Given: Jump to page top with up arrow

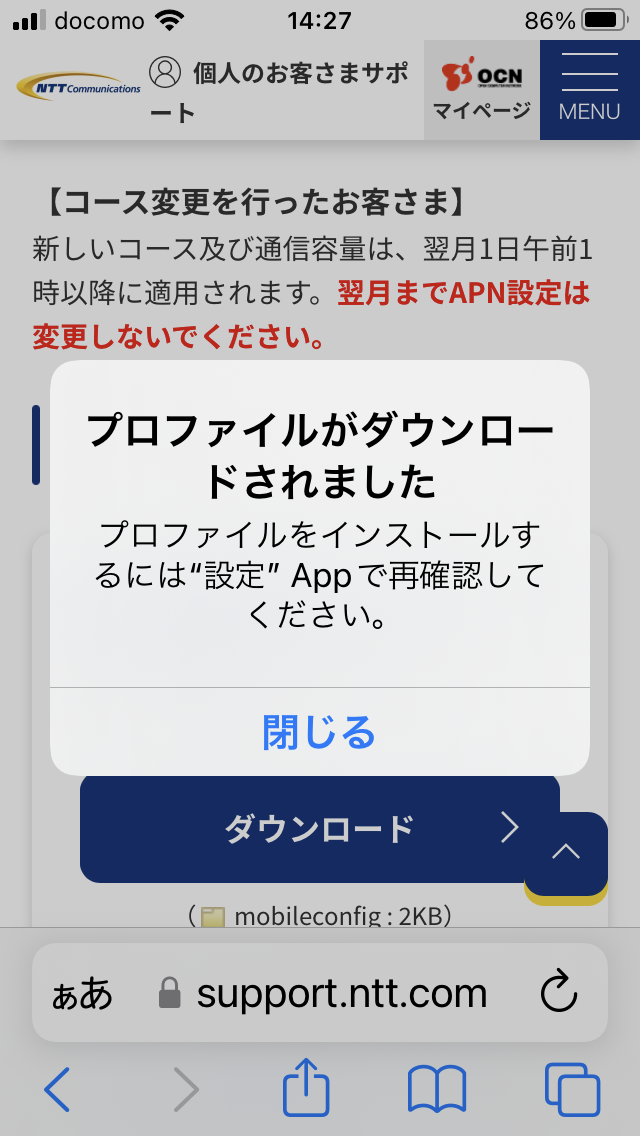Looking at the screenshot, I should 565,853.
